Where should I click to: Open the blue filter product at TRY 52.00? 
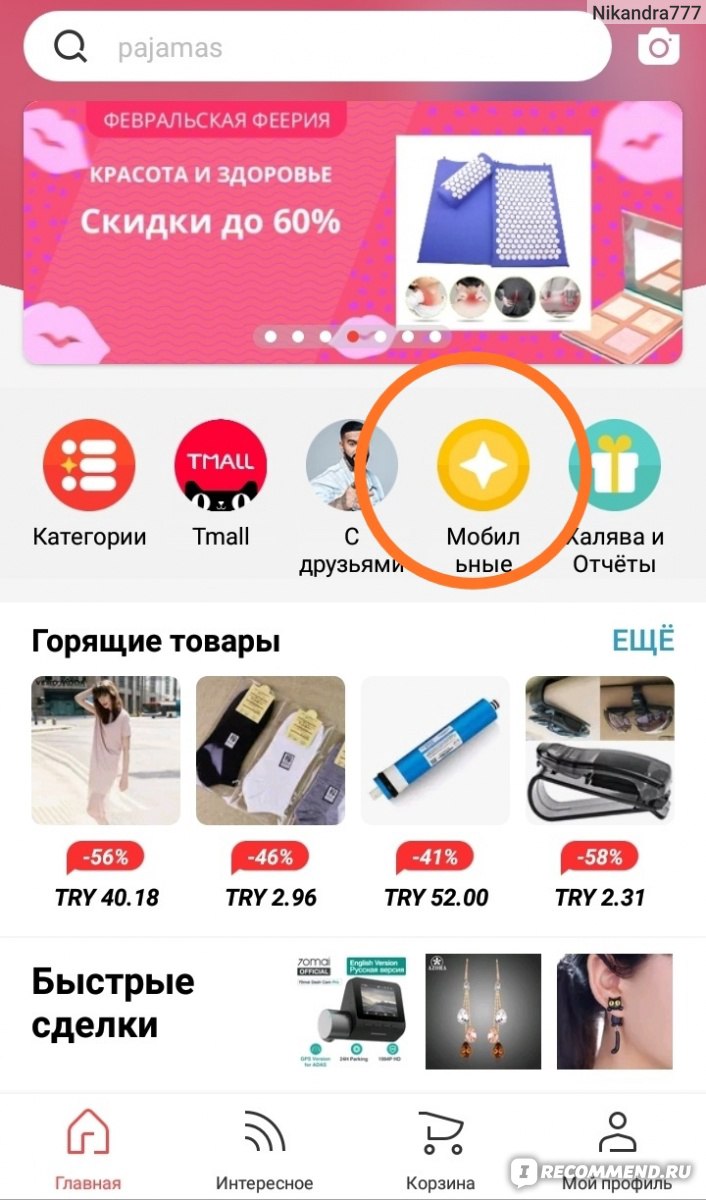tap(436, 792)
